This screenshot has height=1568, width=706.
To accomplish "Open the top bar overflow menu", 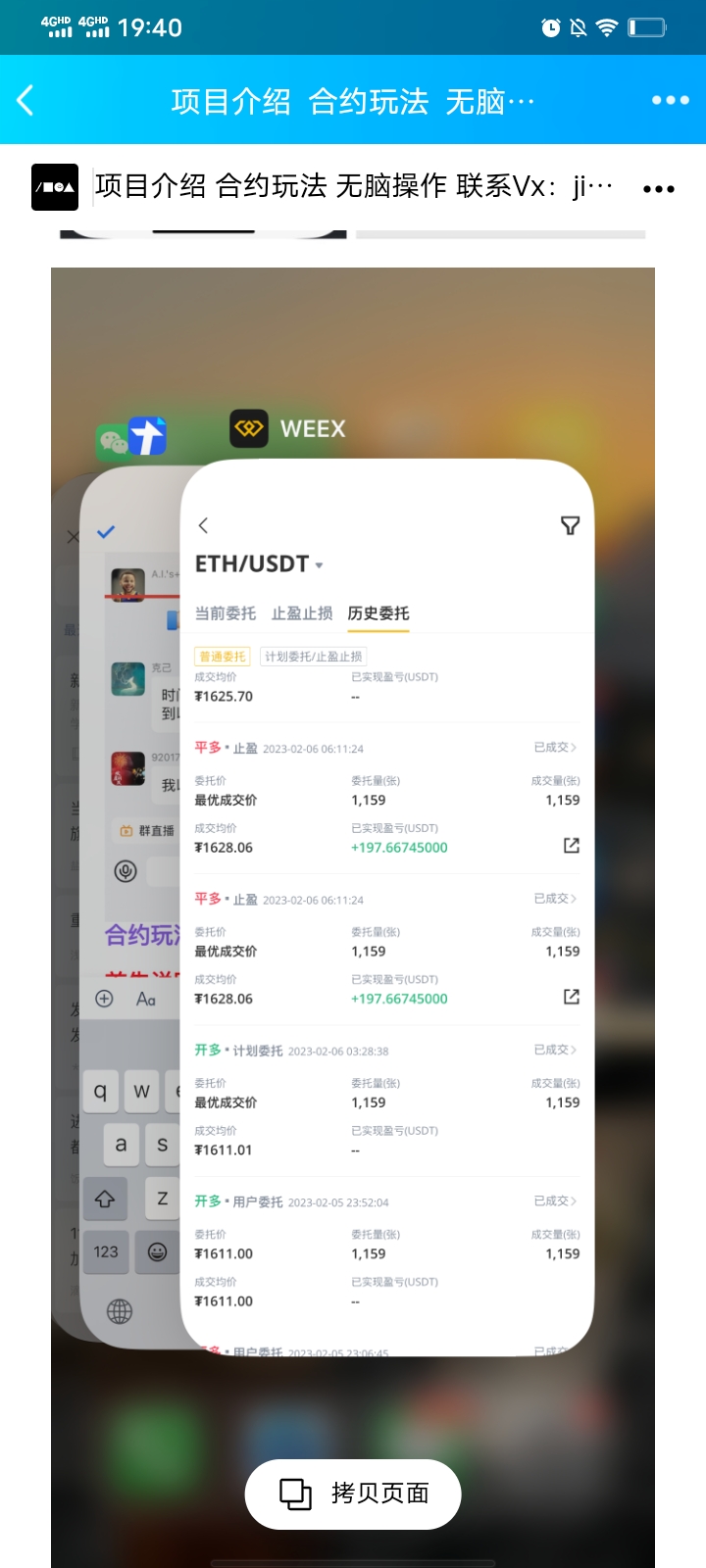I will click(670, 100).
